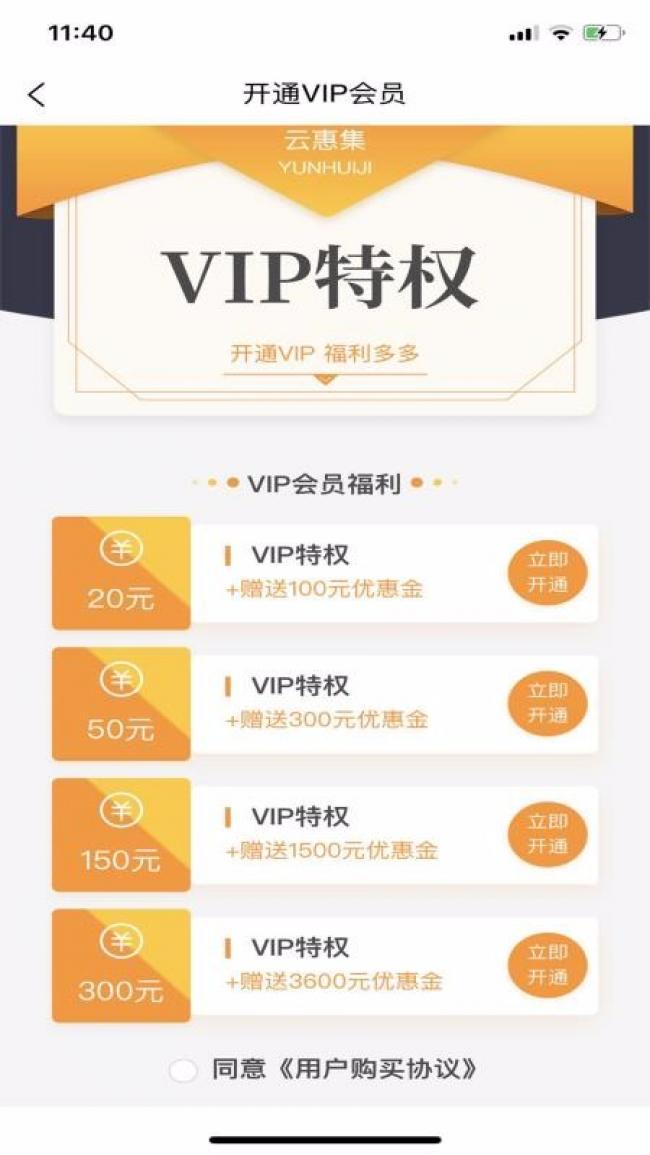Tap 立即开通 for the 300元 VIP plan
Image resolution: width=650 pixels, height=1155 pixels.
548,965
